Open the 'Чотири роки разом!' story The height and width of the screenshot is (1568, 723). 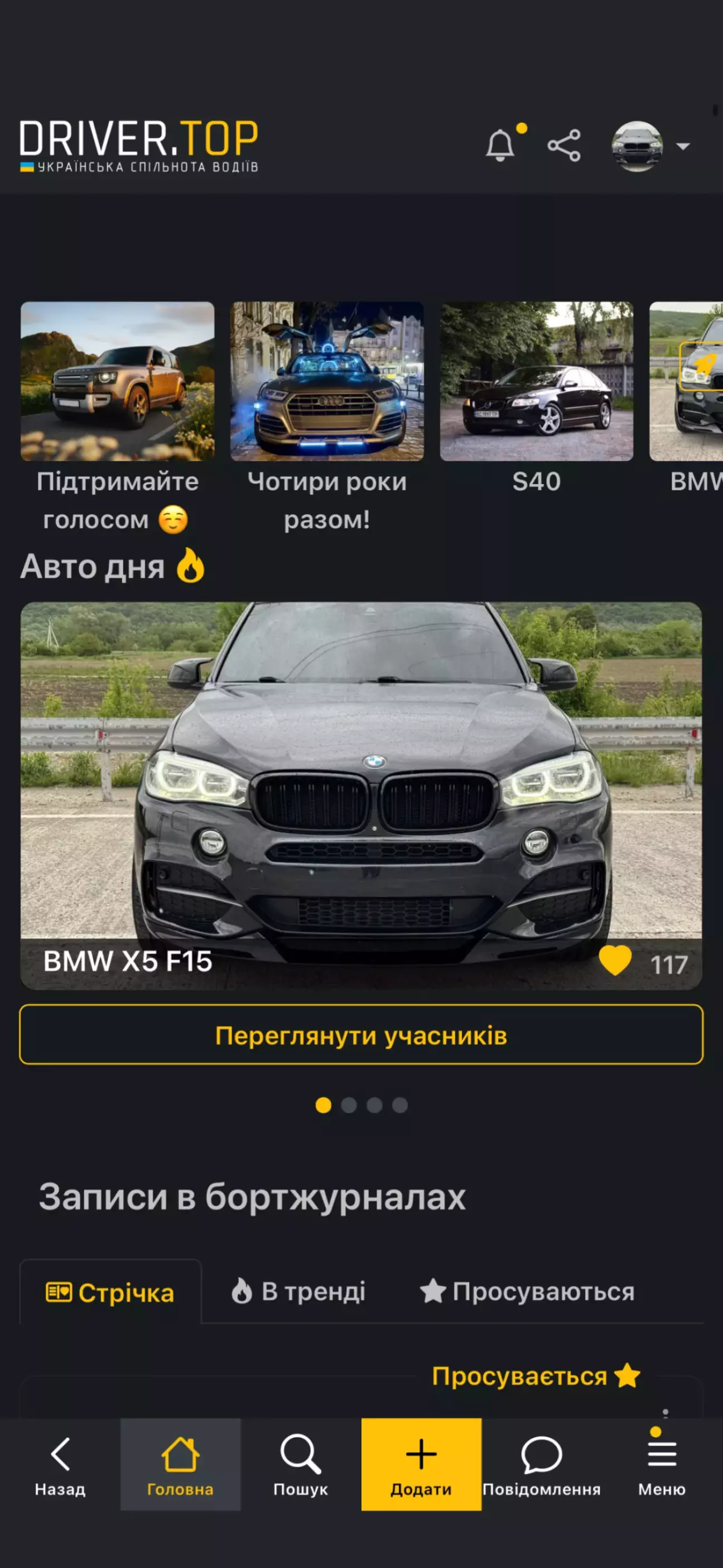(x=327, y=382)
